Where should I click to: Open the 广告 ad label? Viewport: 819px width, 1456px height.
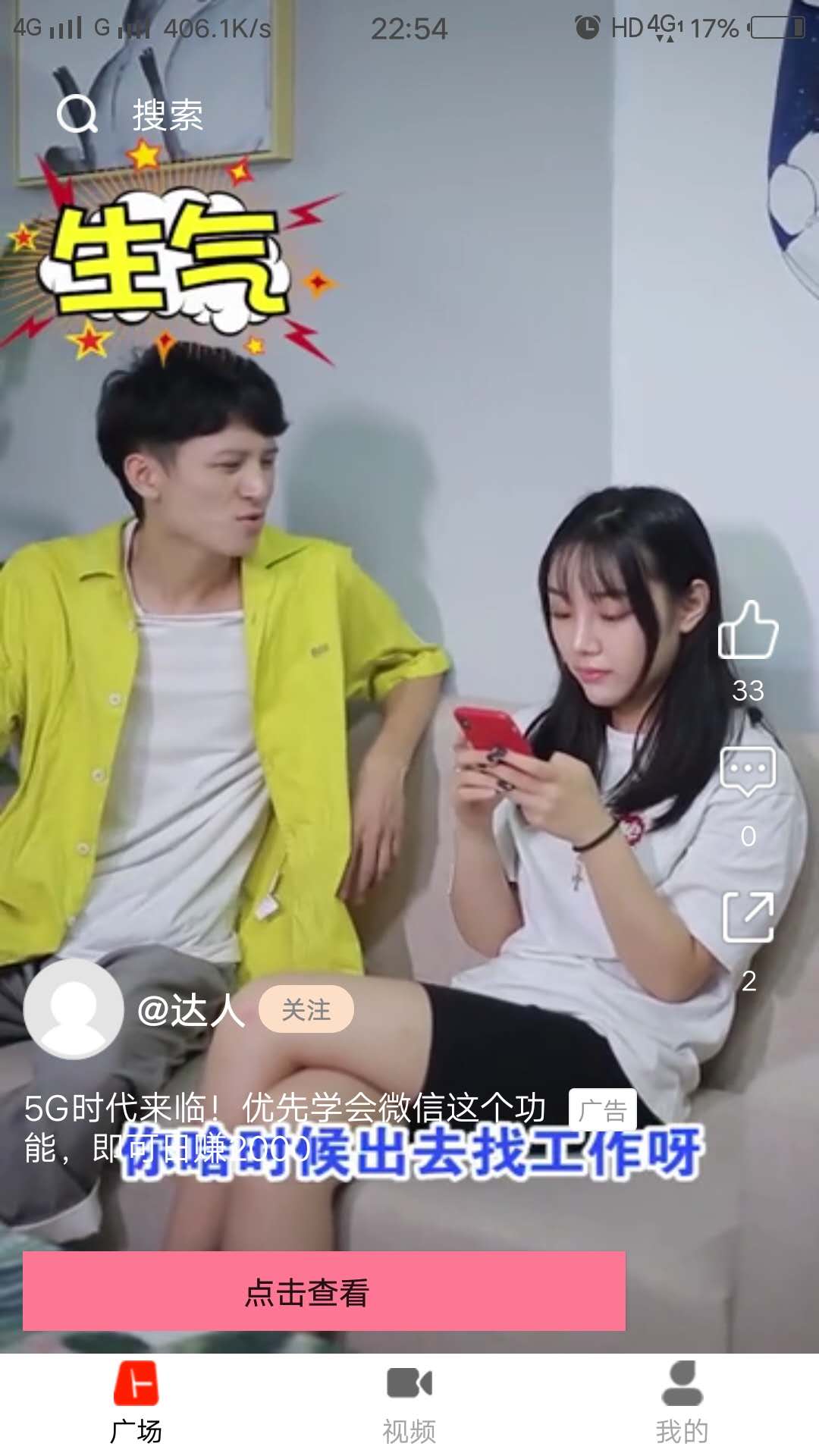point(604,1109)
